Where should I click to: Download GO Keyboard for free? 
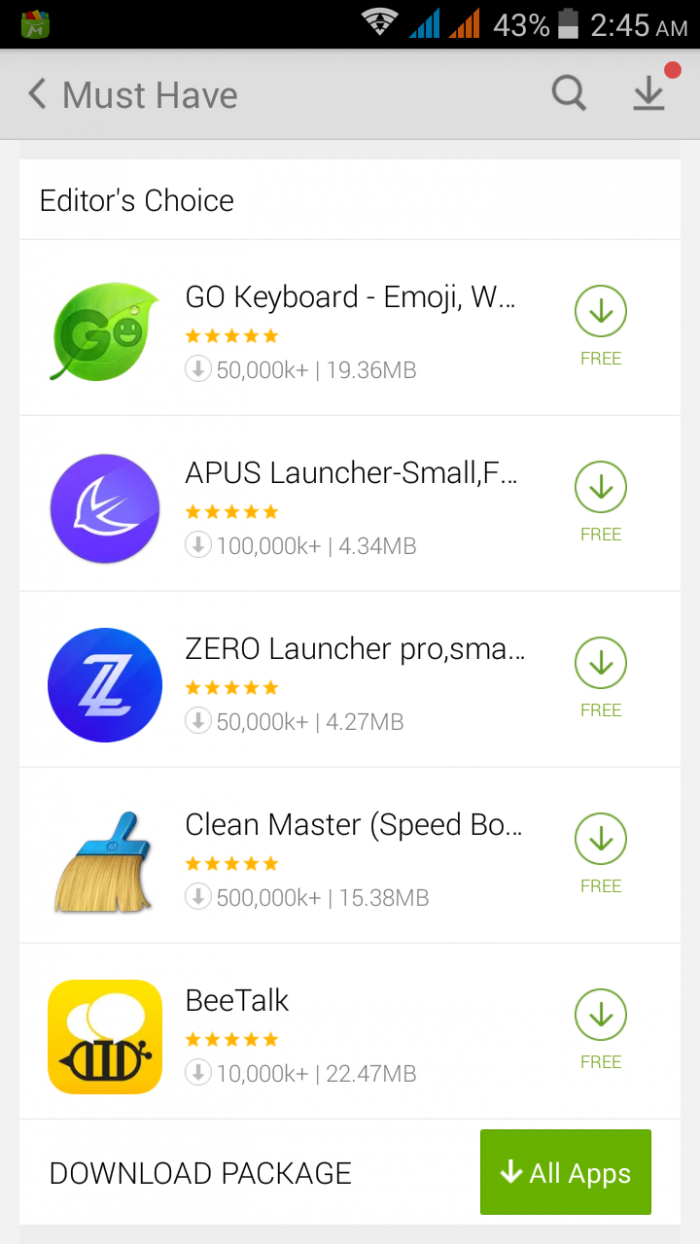[x=600, y=312]
